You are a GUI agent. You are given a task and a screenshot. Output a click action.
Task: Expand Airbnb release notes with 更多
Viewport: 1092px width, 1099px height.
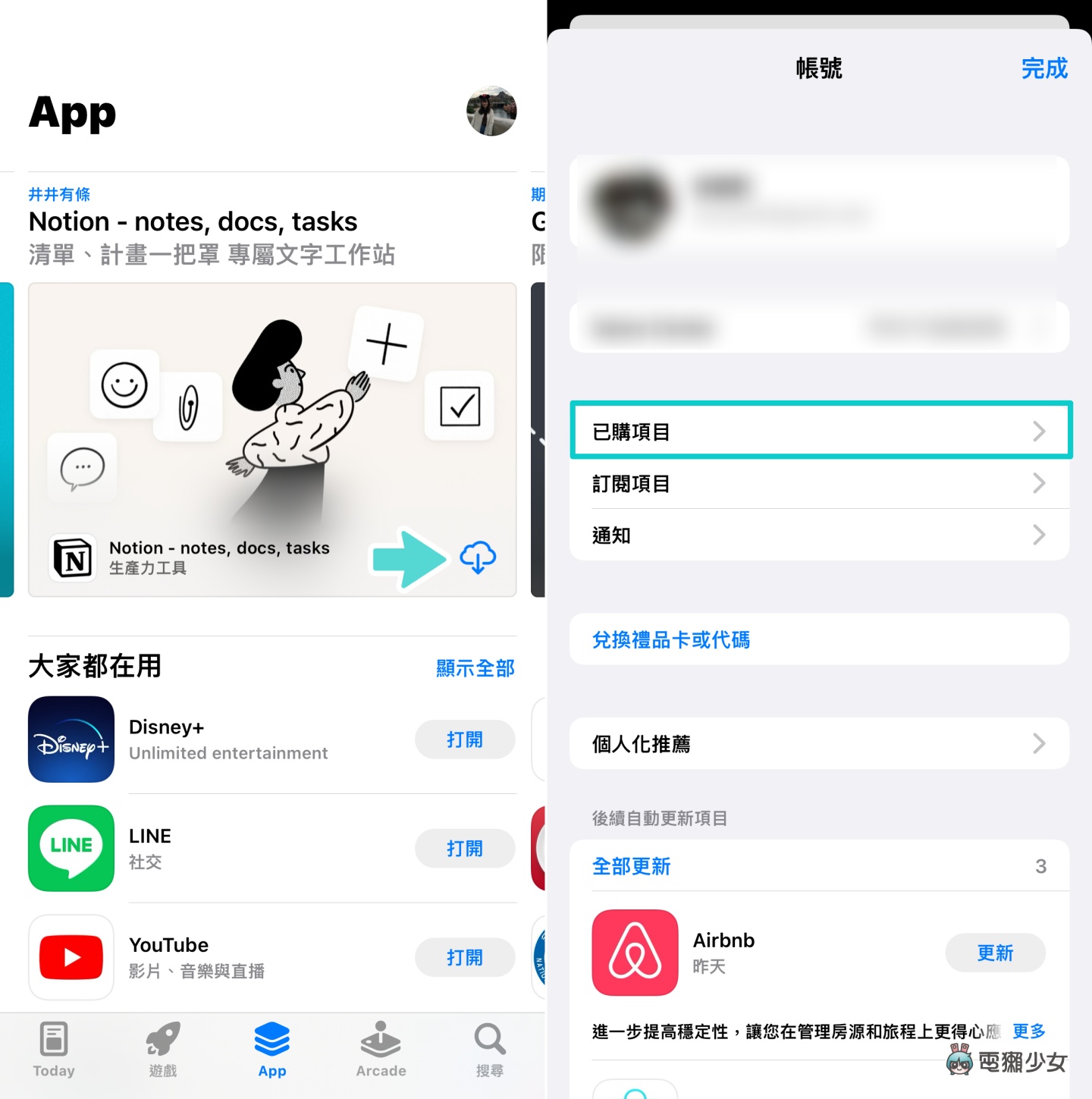pyautogui.click(x=1028, y=1031)
